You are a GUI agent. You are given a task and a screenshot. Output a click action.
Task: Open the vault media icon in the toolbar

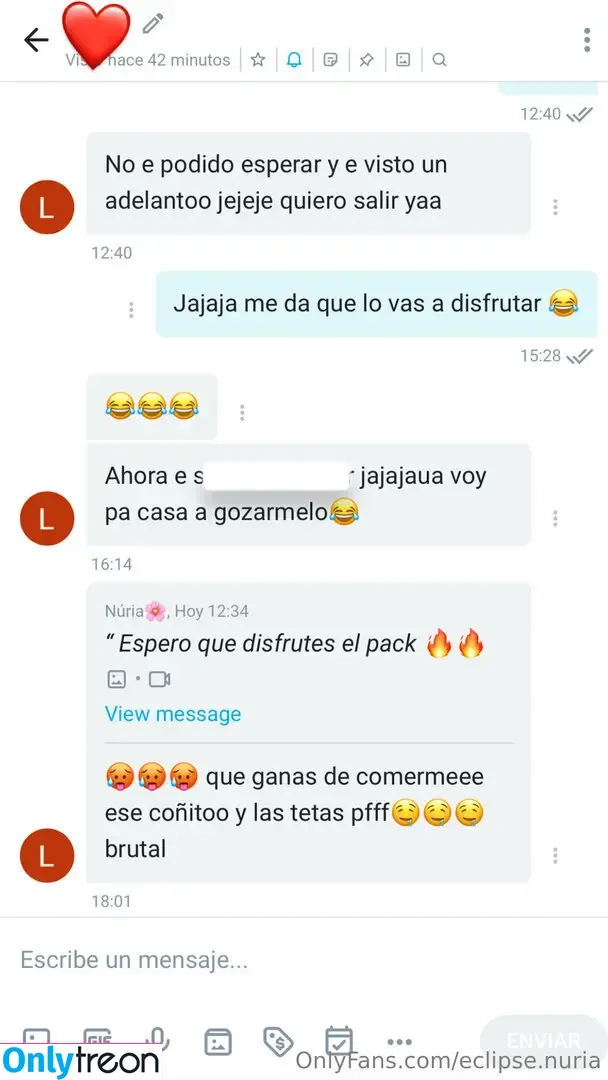click(x=217, y=1042)
